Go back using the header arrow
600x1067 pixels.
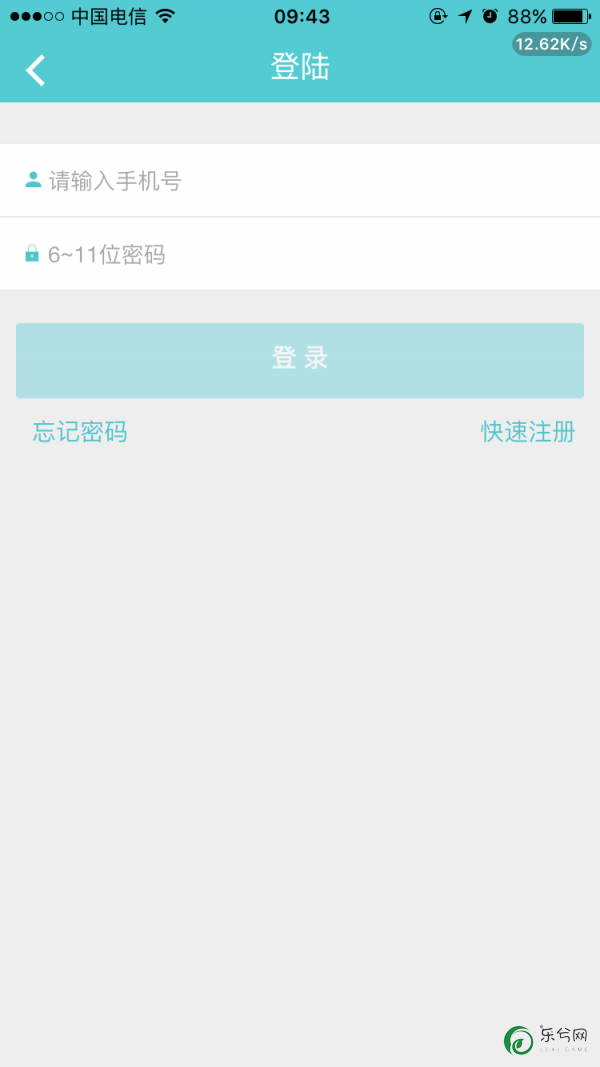coord(35,70)
